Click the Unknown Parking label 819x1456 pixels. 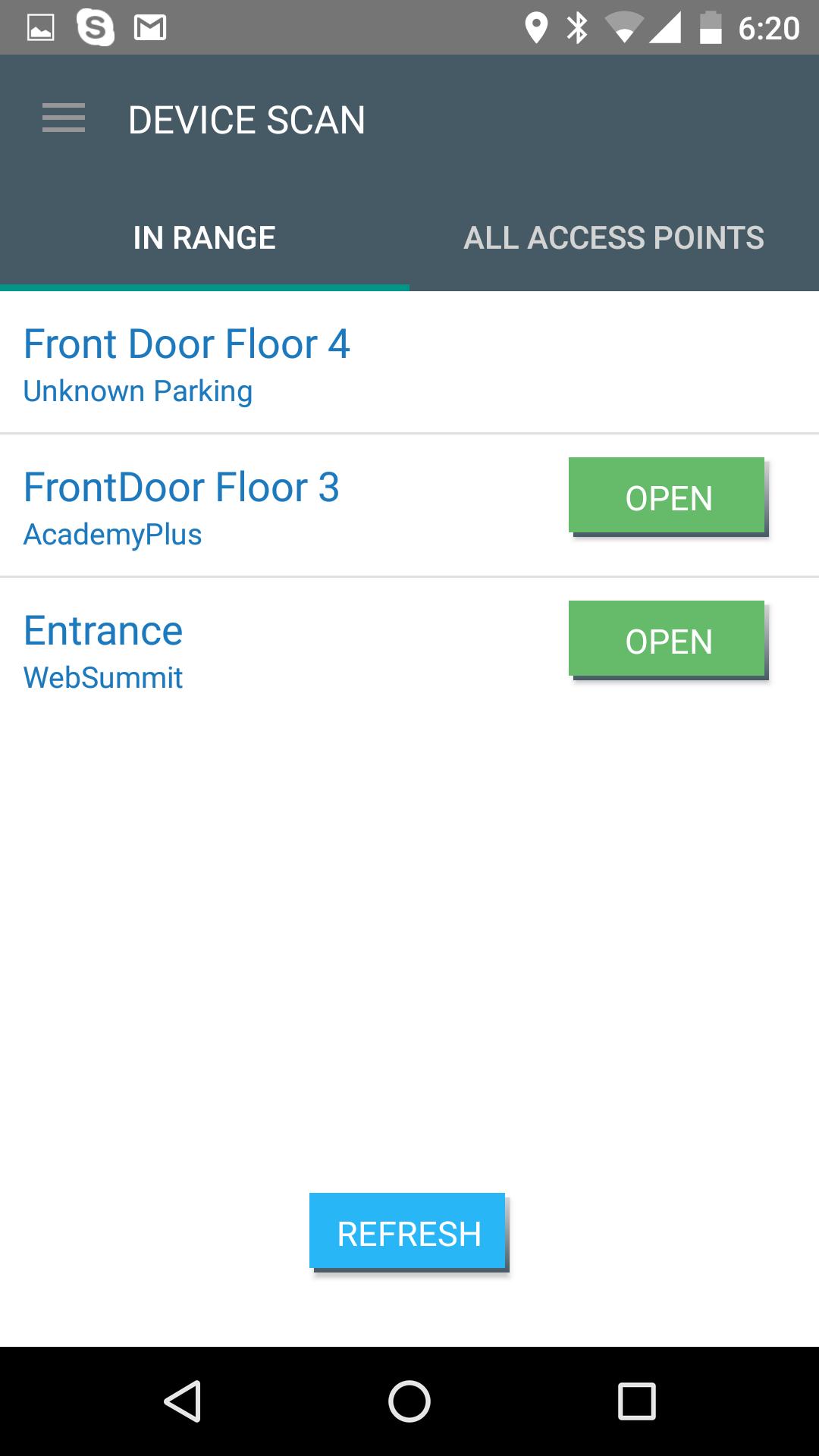(x=137, y=391)
